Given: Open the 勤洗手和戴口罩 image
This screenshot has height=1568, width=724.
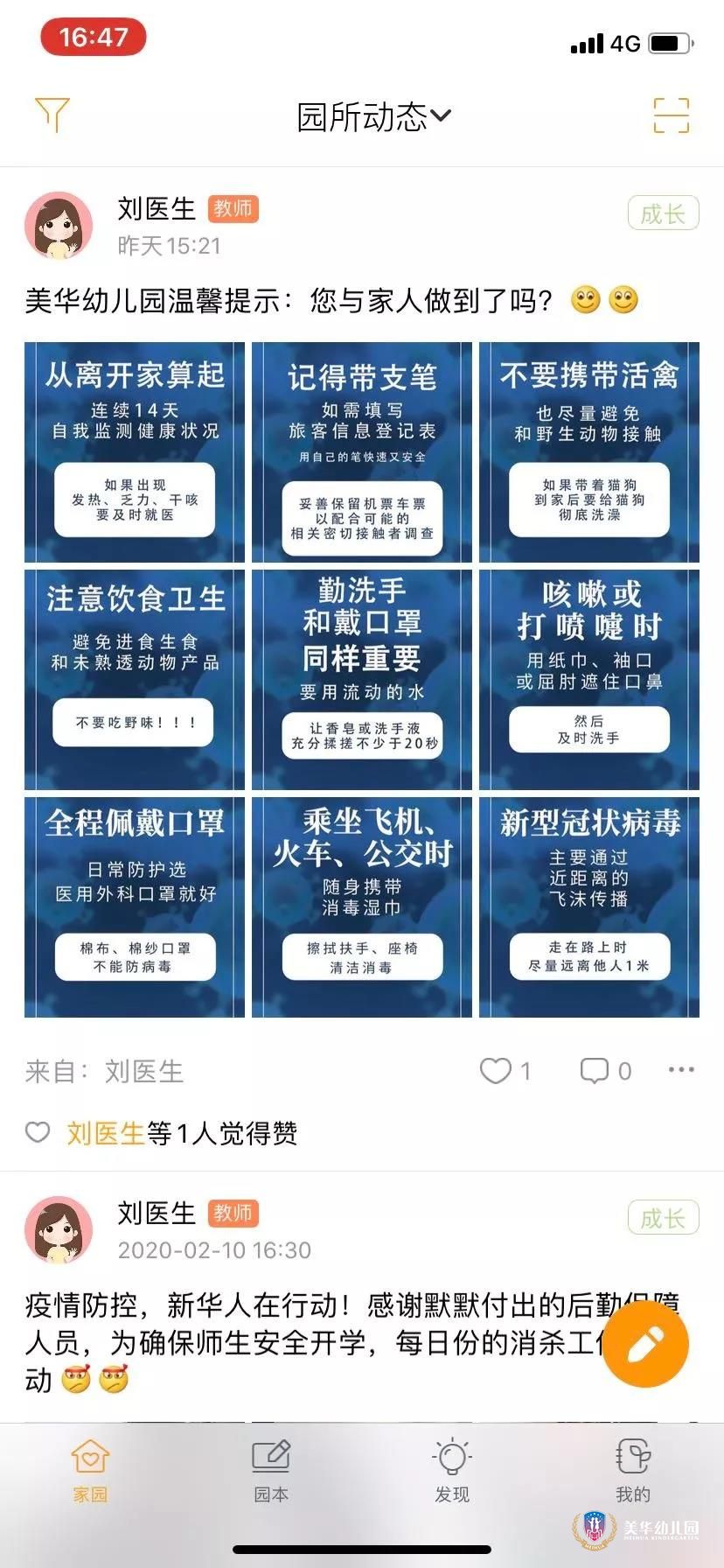Looking at the screenshot, I should pos(362,680).
